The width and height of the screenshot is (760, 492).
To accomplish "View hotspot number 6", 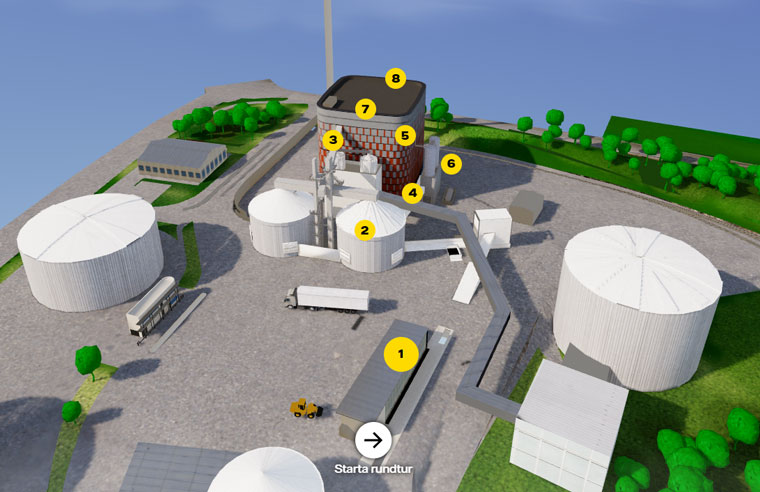I will click(x=450, y=162).
